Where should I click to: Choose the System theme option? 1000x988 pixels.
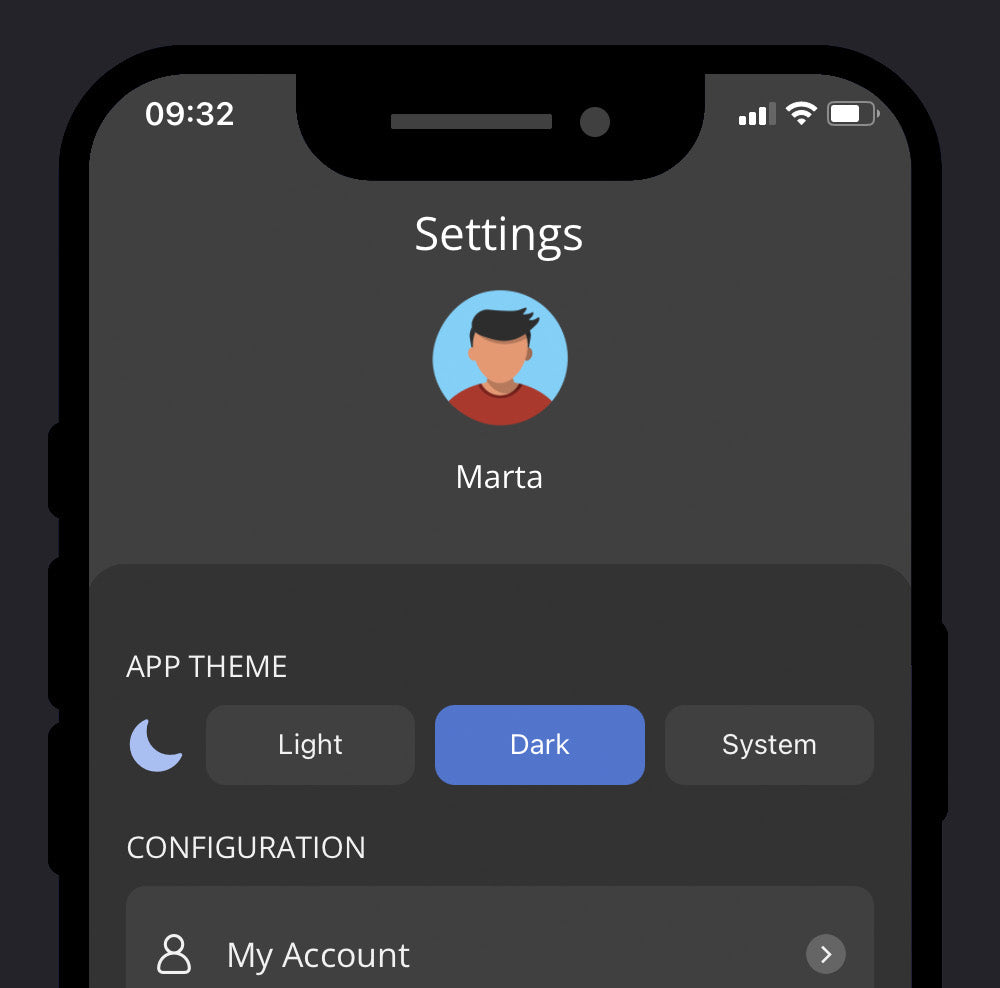[769, 745]
